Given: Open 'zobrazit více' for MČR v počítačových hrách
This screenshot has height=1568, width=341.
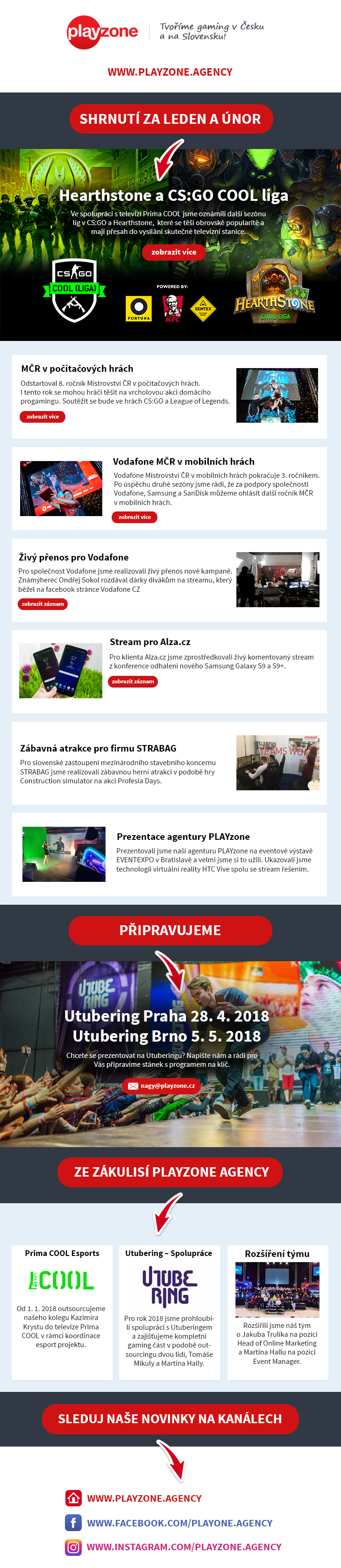Looking at the screenshot, I should (x=43, y=417).
